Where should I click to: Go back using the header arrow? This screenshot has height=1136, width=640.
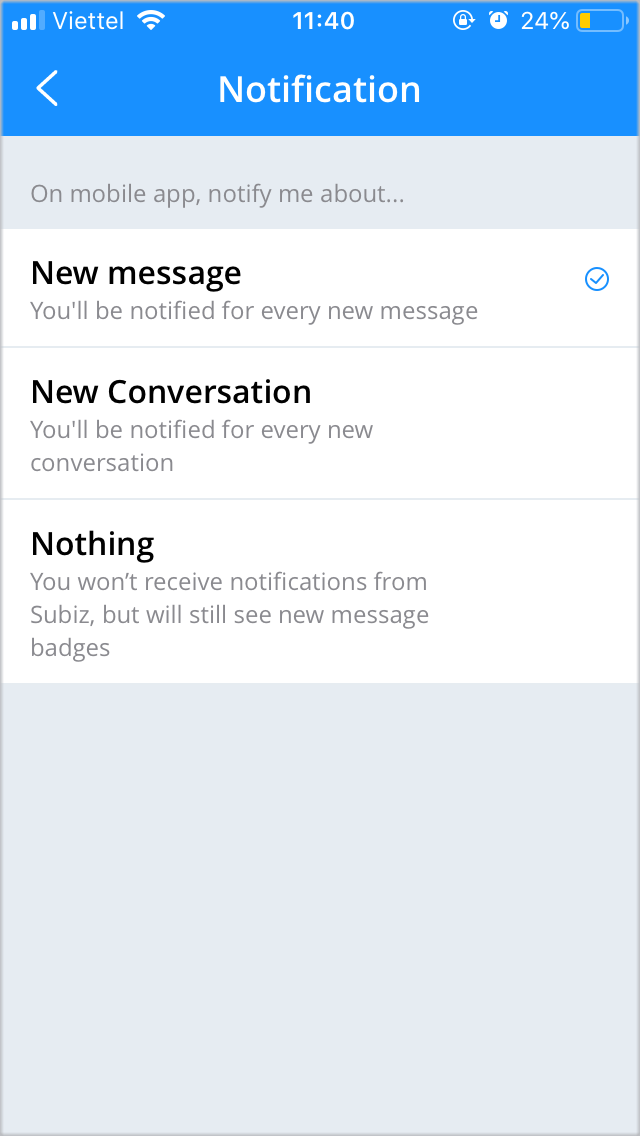47,89
